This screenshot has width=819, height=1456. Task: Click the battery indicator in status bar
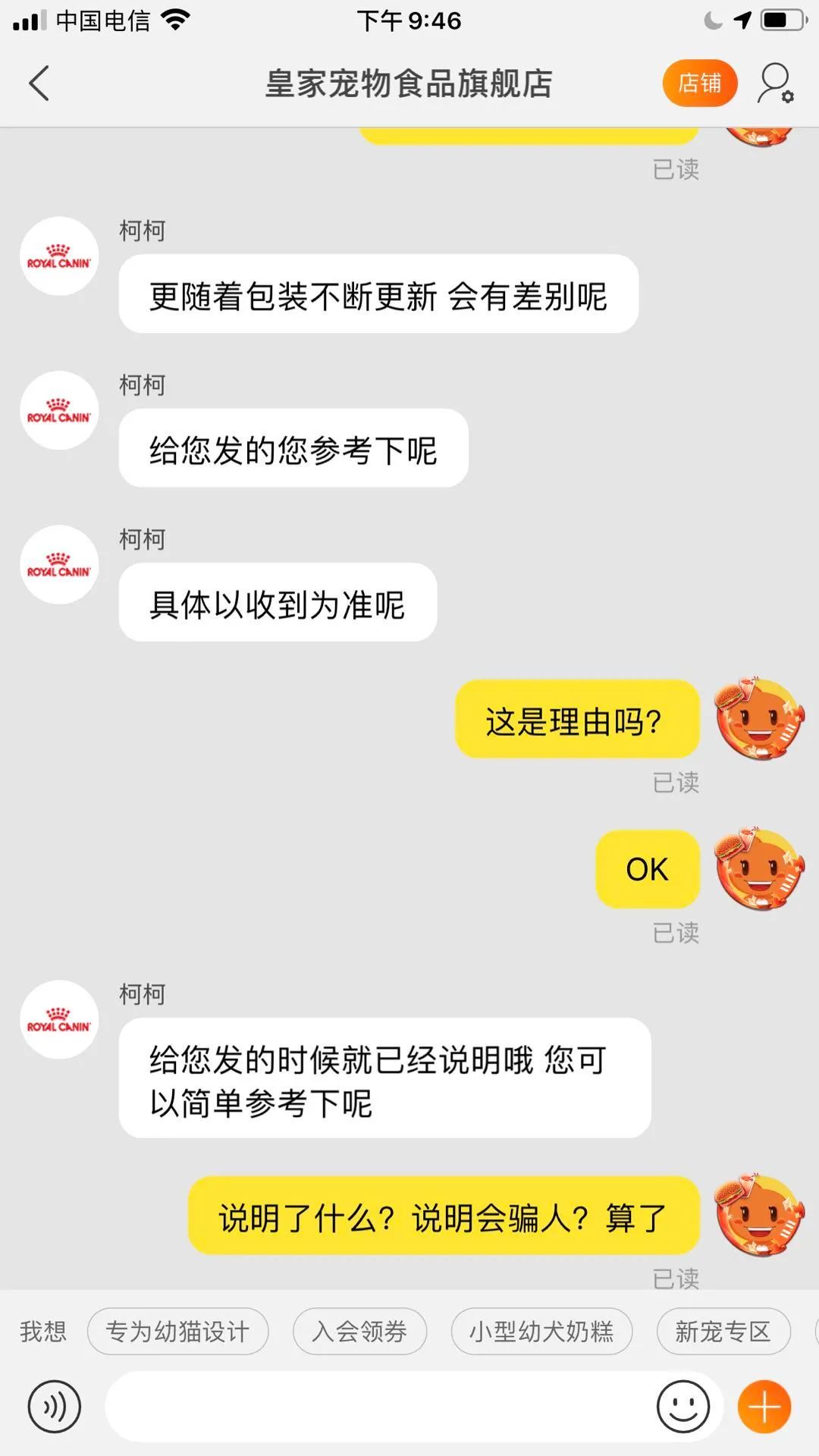(x=780, y=20)
